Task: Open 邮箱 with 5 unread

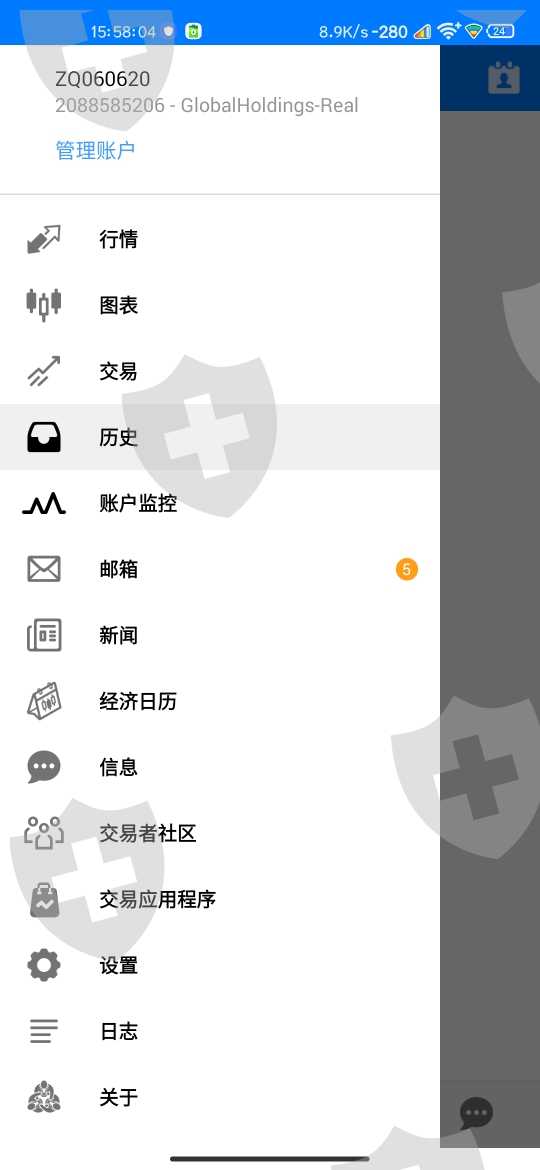Action: tap(220, 569)
